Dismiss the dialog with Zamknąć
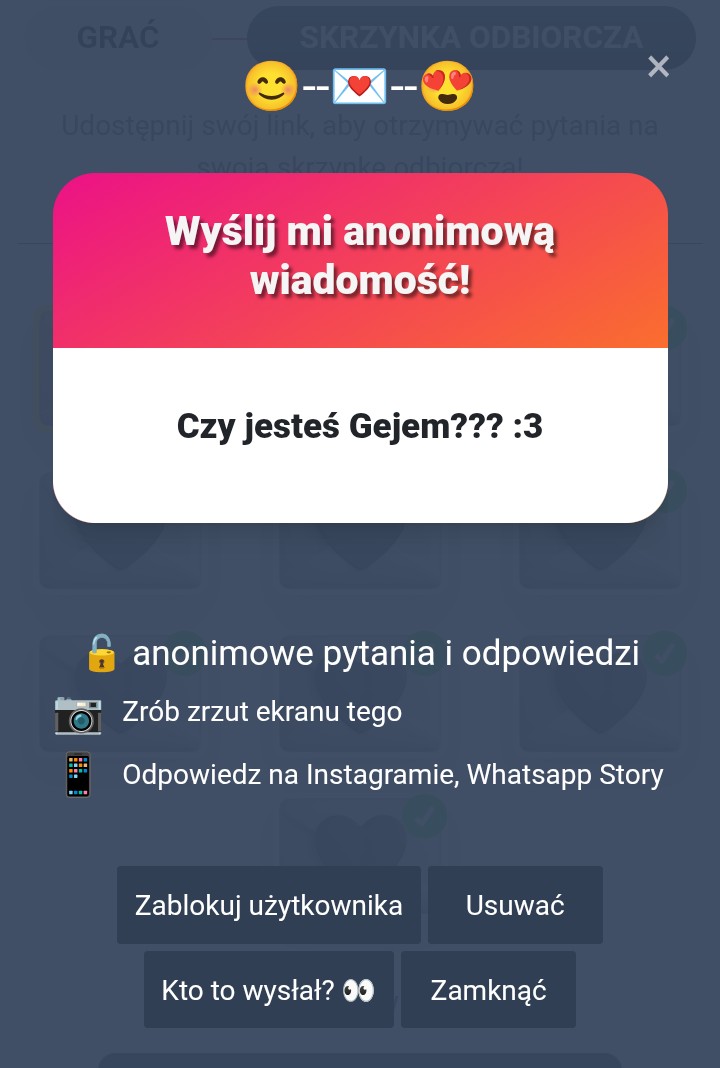 (488, 990)
